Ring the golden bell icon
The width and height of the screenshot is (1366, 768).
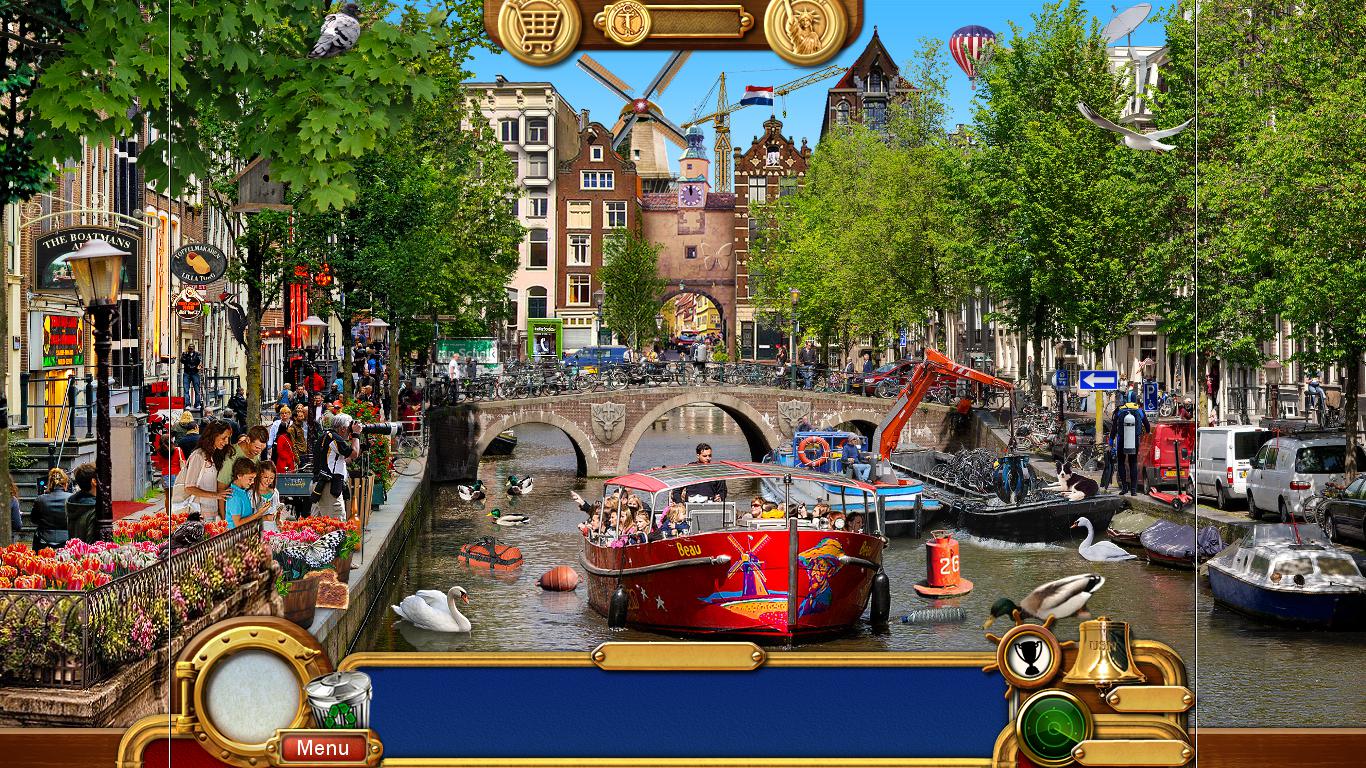1104,653
